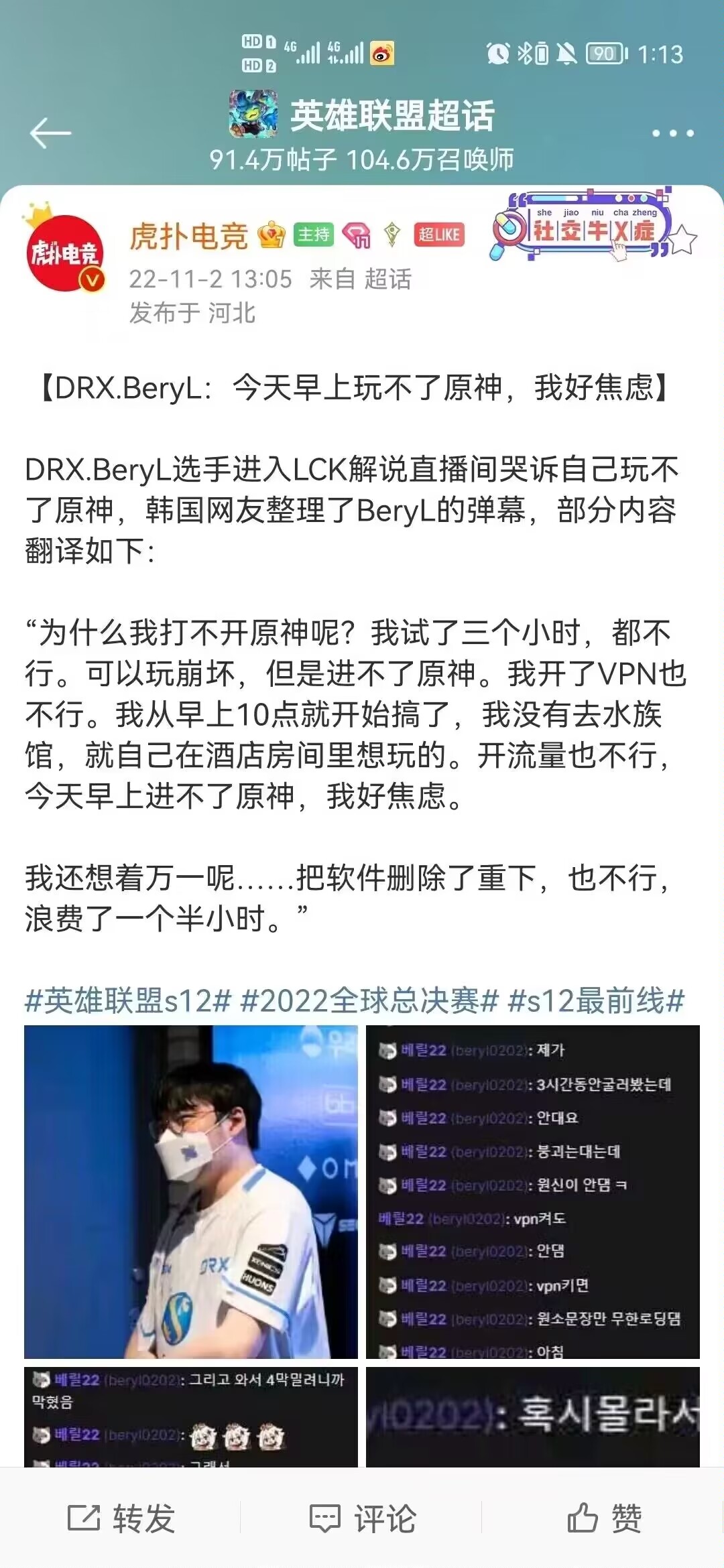Screen dimensions: 724x1568
Task: Open hashtag #2022全球总决赛#
Action: [369, 1001]
